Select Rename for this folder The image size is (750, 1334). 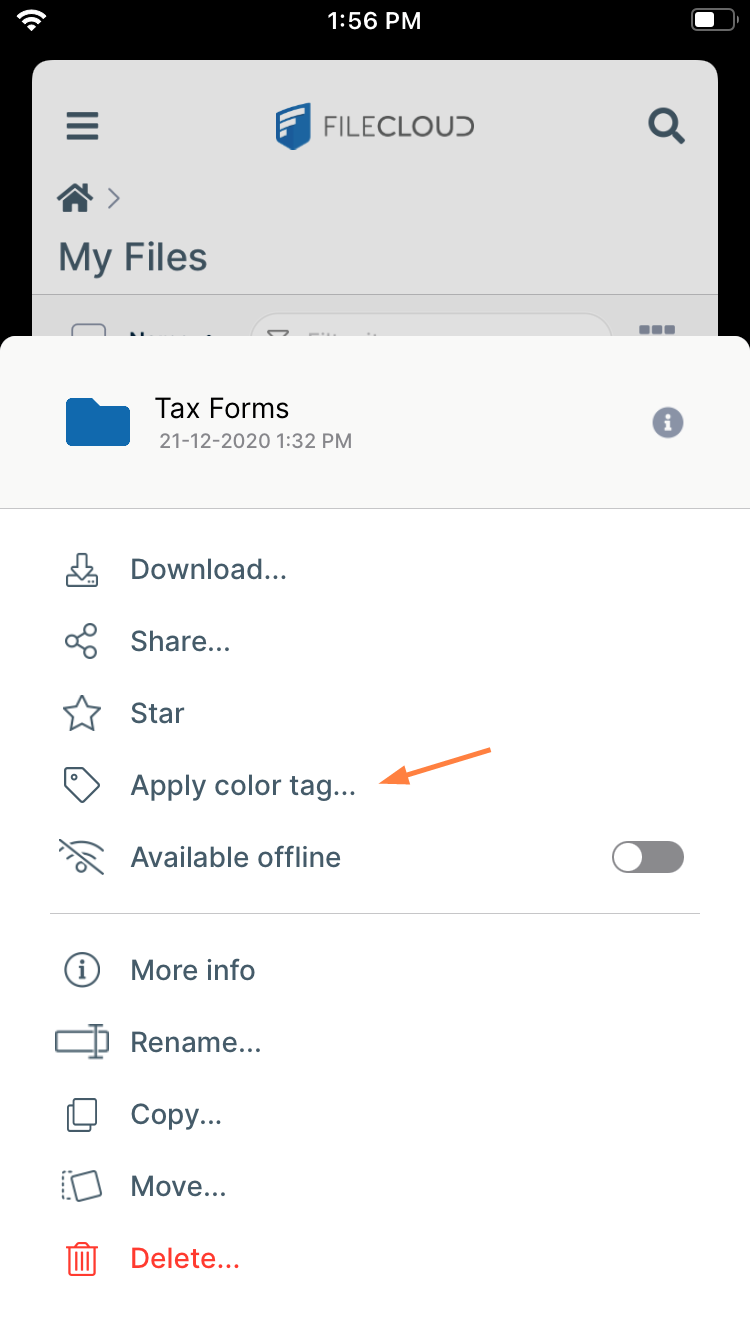[x=195, y=1042]
